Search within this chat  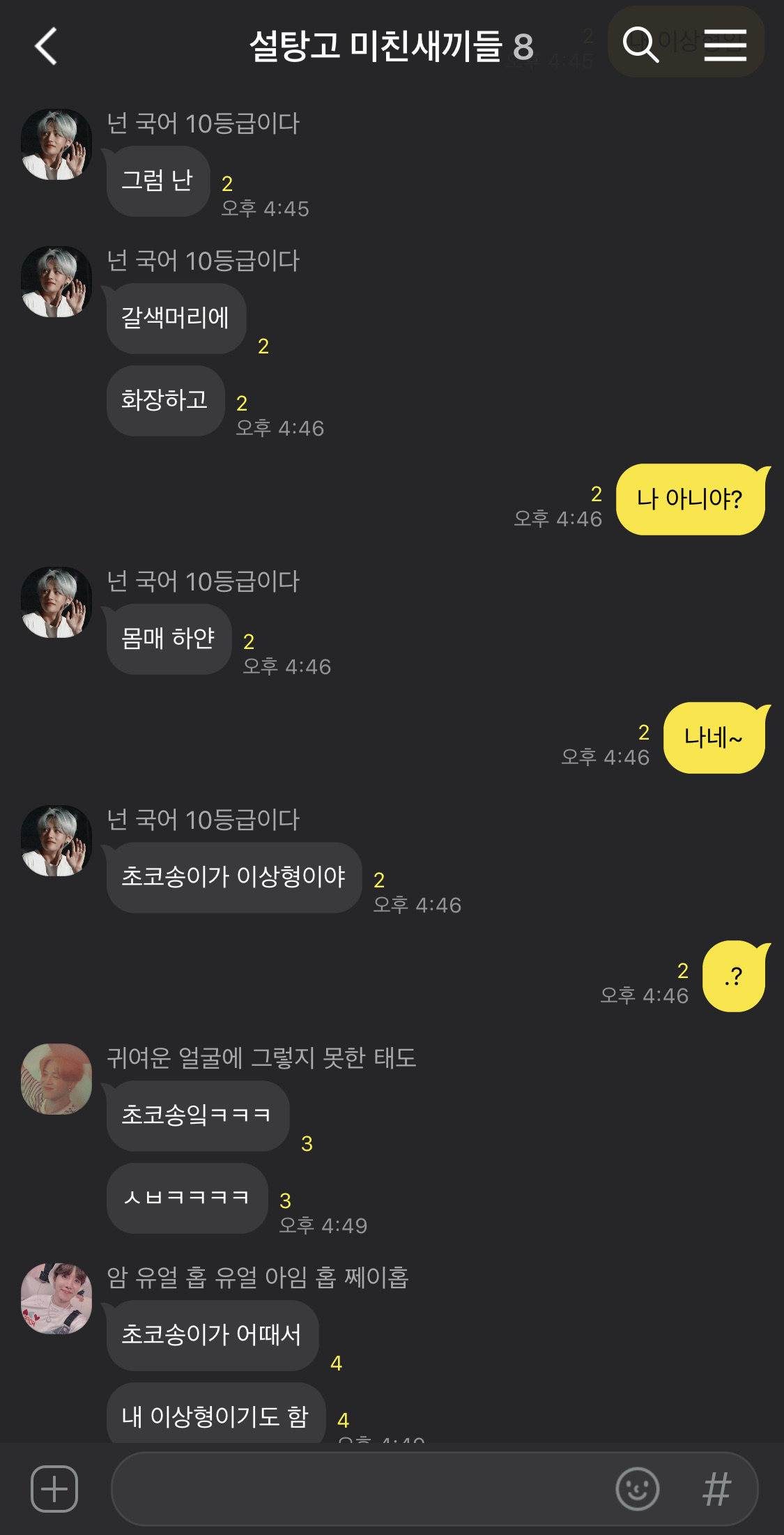(640, 45)
